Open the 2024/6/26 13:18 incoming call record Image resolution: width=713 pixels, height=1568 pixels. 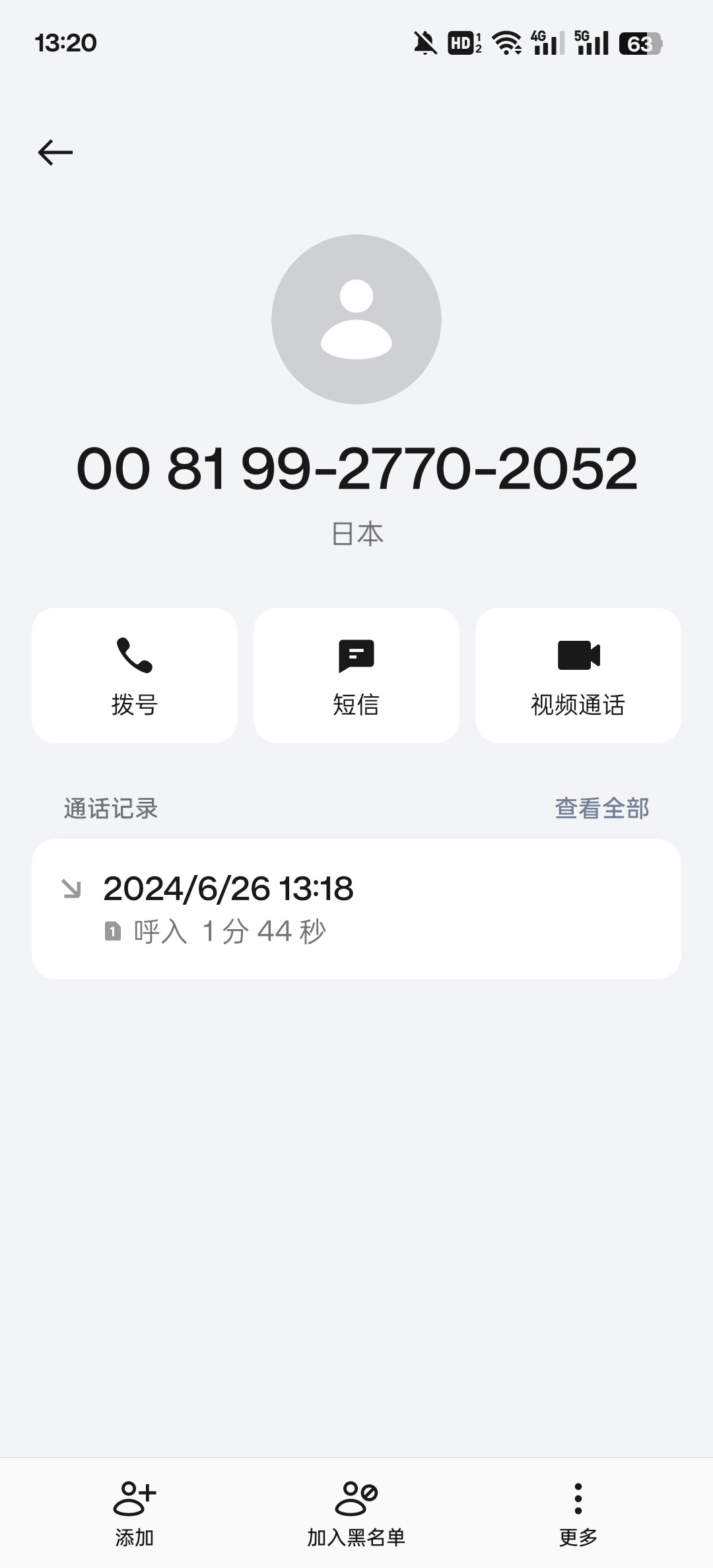(356, 909)
